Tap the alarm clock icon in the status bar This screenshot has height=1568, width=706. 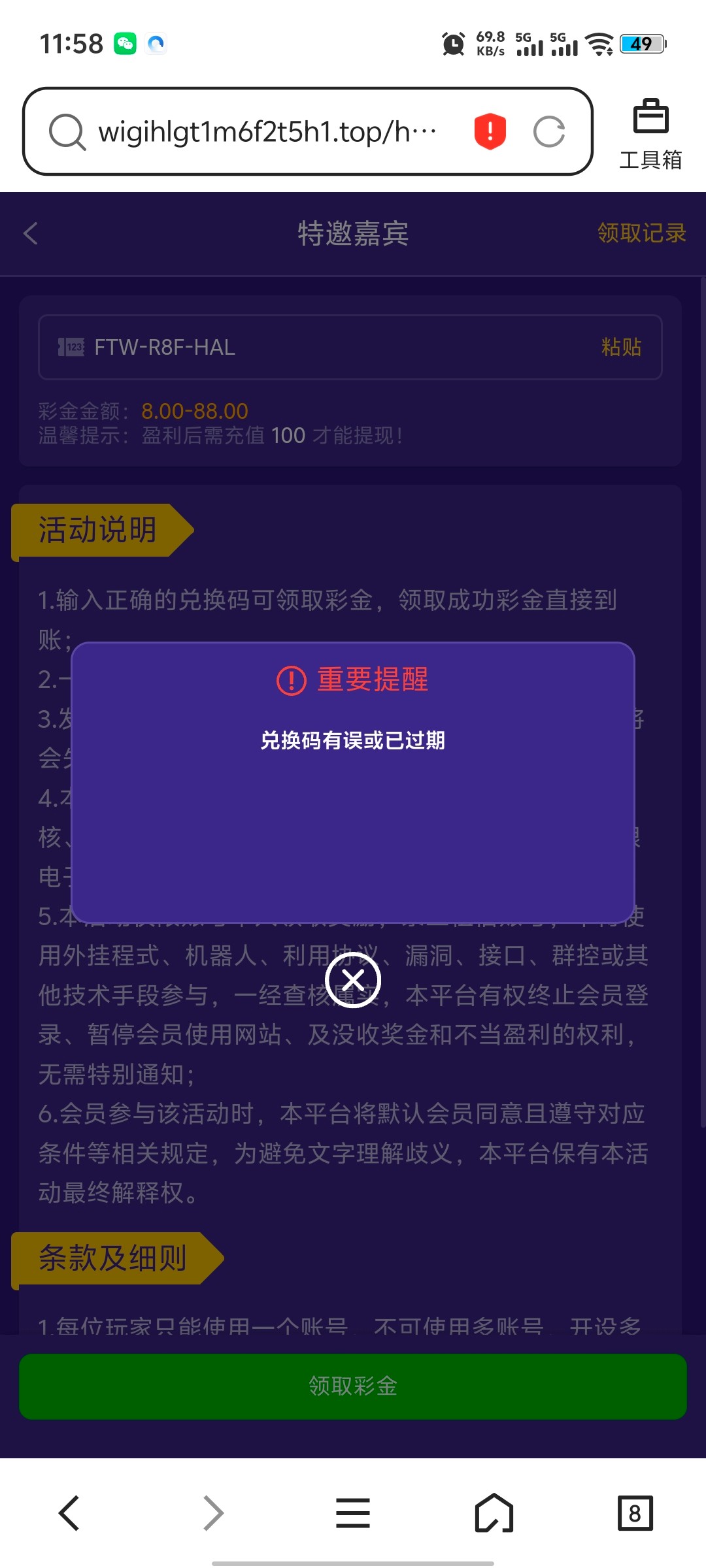[x=450, y=43]
